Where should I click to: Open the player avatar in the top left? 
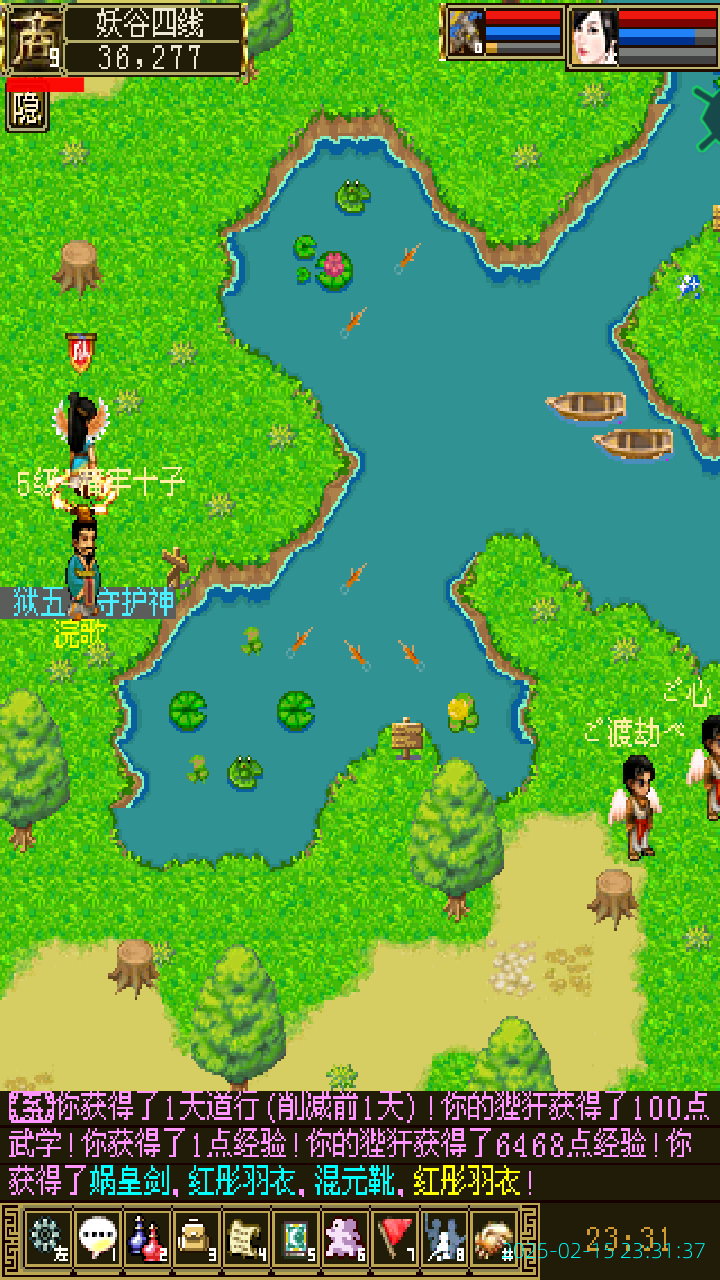tap(33, 40)
